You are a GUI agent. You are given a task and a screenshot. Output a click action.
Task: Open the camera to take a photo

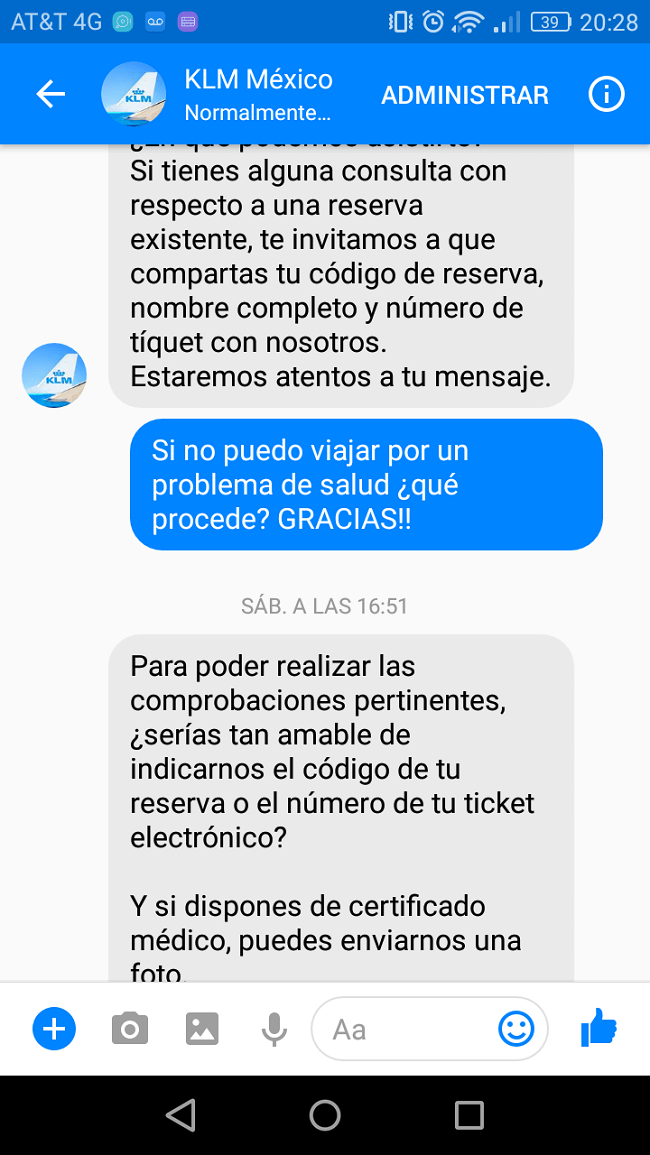pos(129,1028)
